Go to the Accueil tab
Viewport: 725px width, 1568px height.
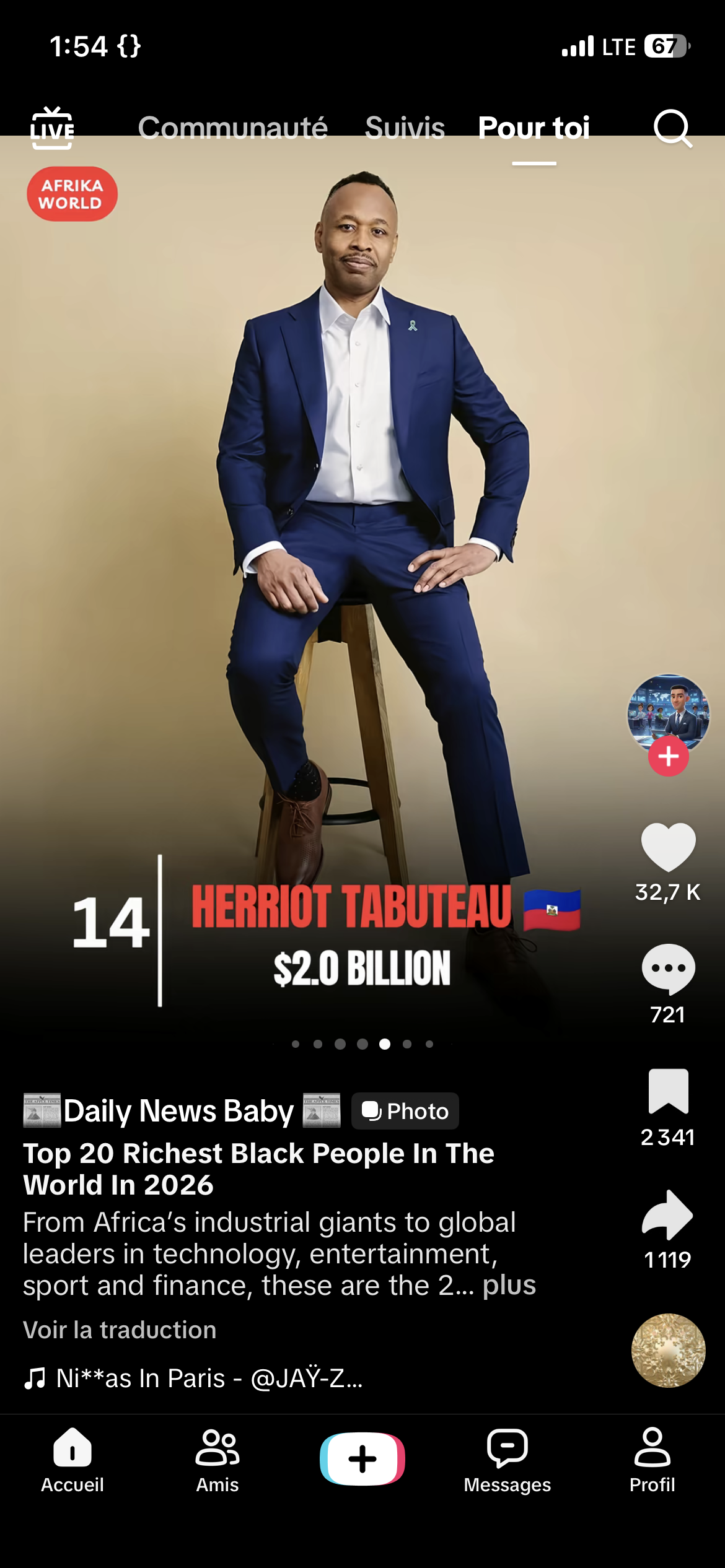point(72,1460)
